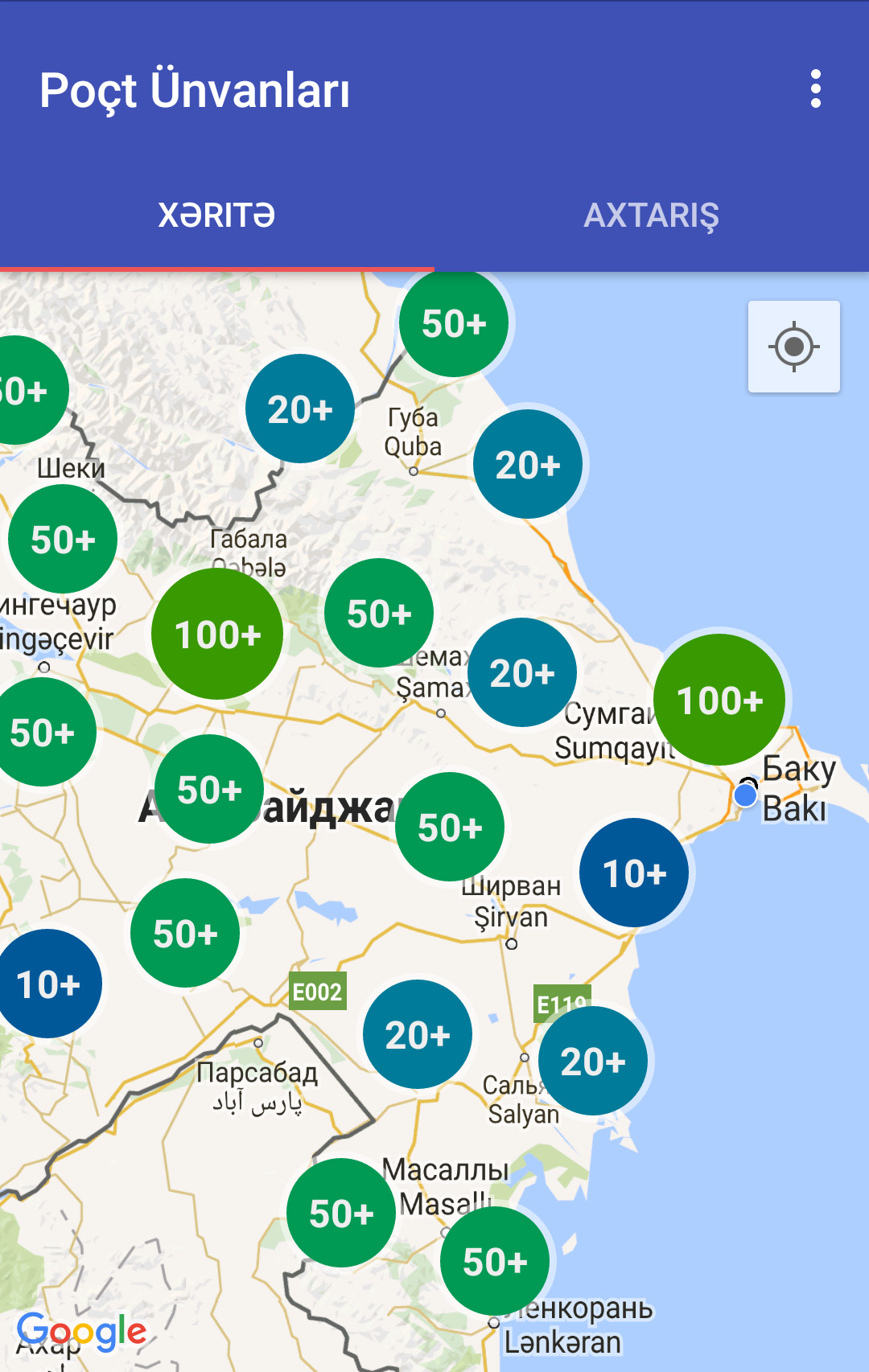Open the 100+ cluster near Габала
Screen dimensions: 869x1372
click(217, 635)
